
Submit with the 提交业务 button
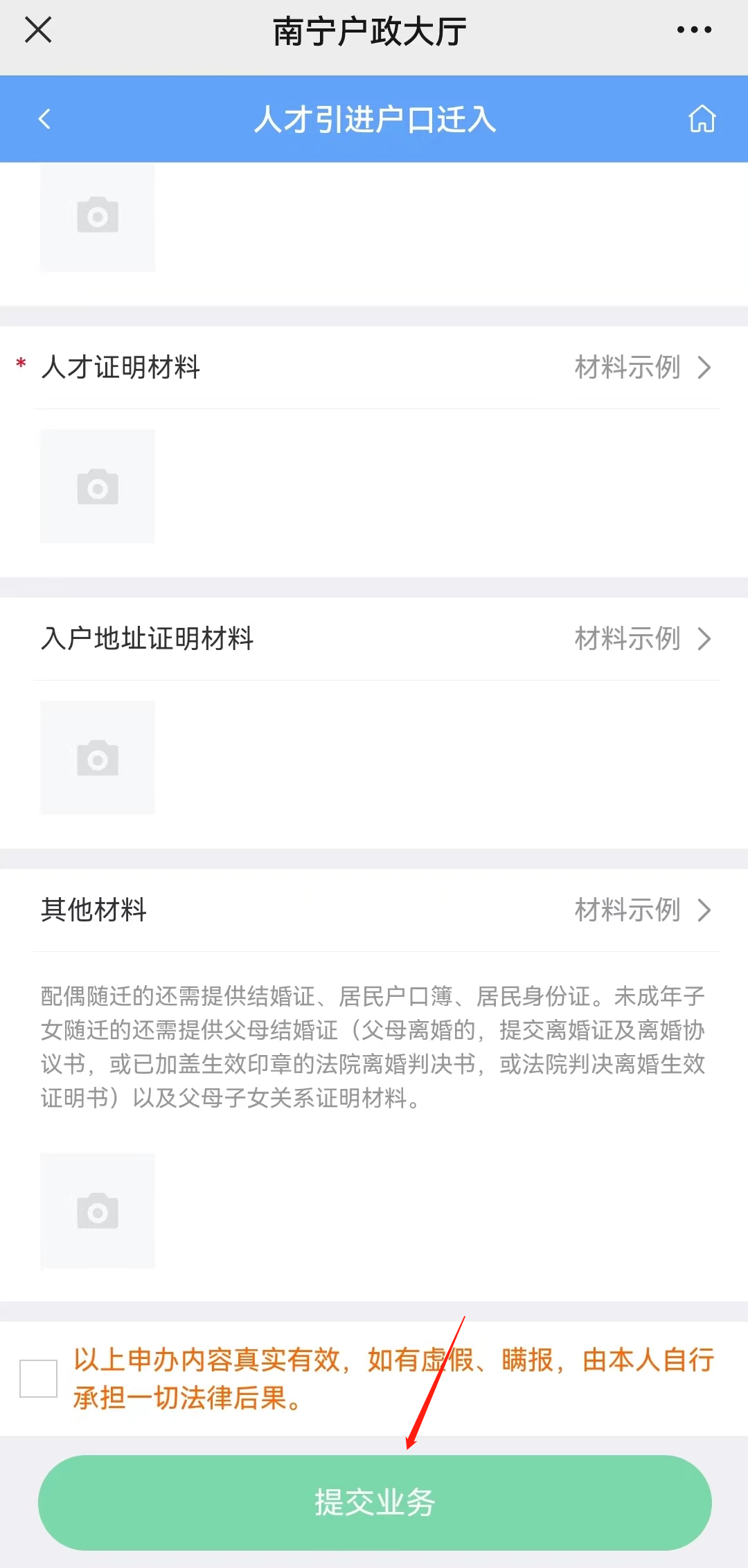click(x=375, y=1502)
